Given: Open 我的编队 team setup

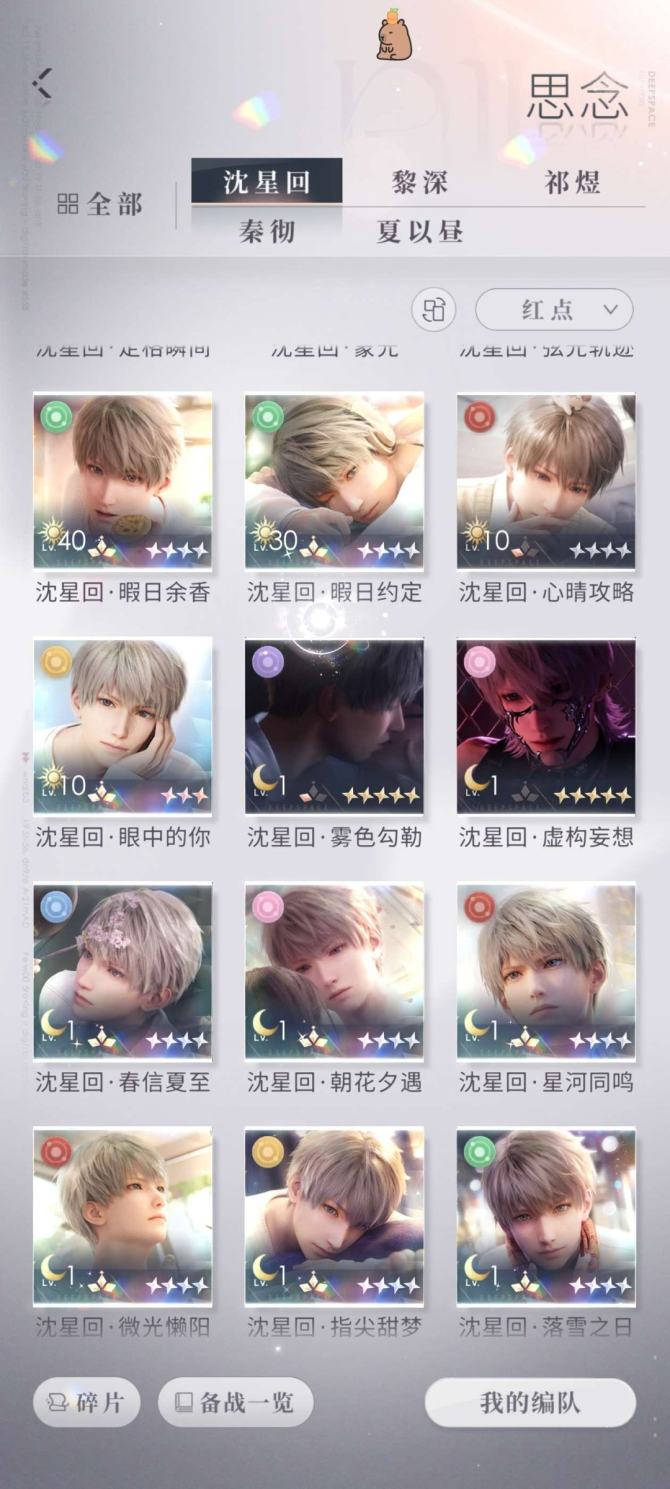Looking at the screenshot, I should pos(530,1402).
